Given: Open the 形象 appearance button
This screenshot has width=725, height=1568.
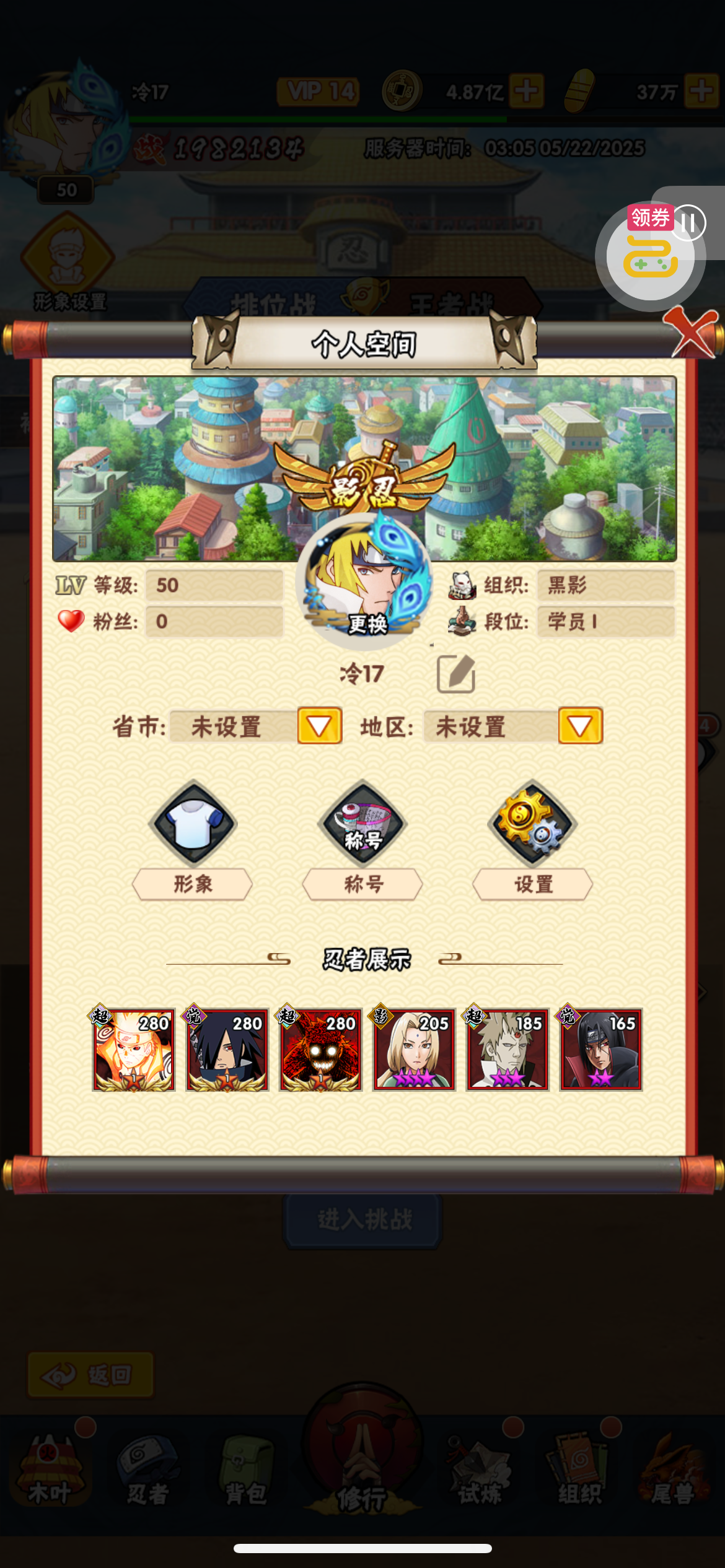Looking at the screenshot, I should pyautogui.click(x=193, y=840).
